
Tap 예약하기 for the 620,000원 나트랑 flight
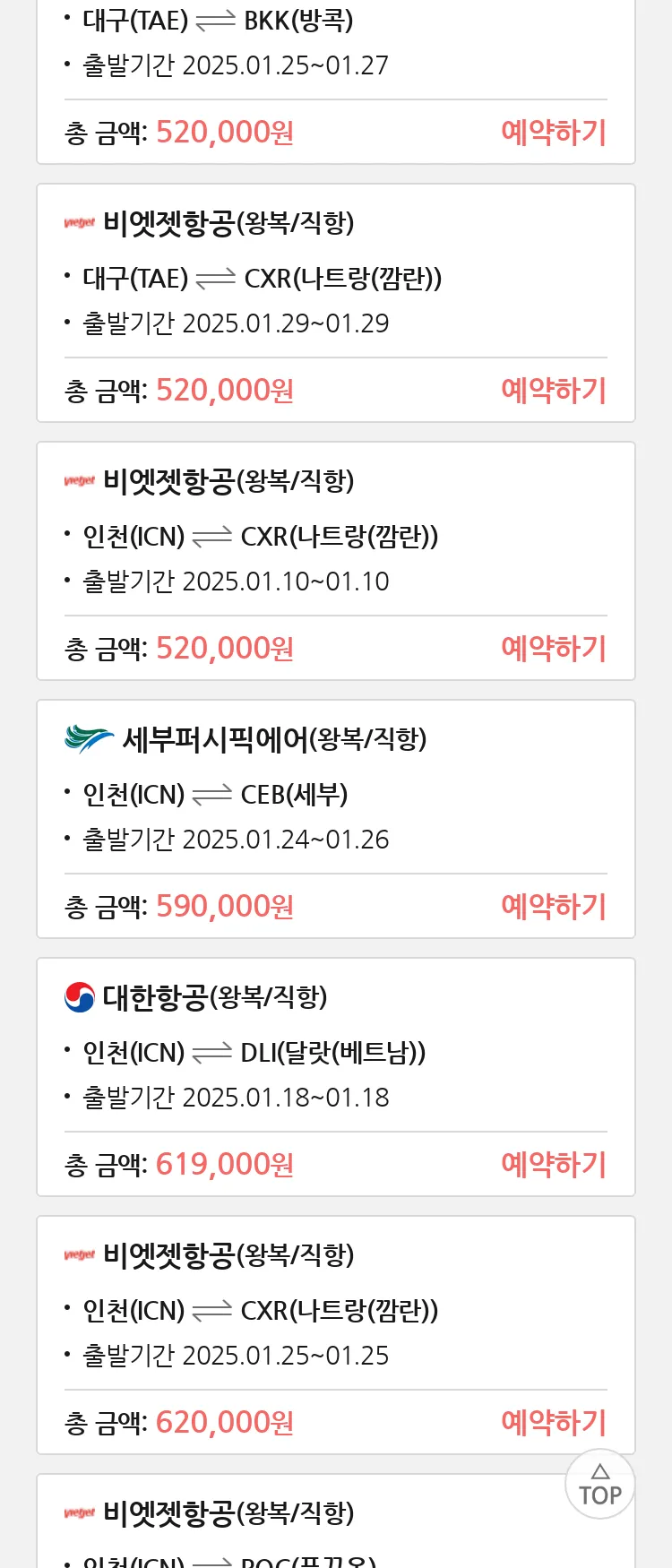[554, 1423]
